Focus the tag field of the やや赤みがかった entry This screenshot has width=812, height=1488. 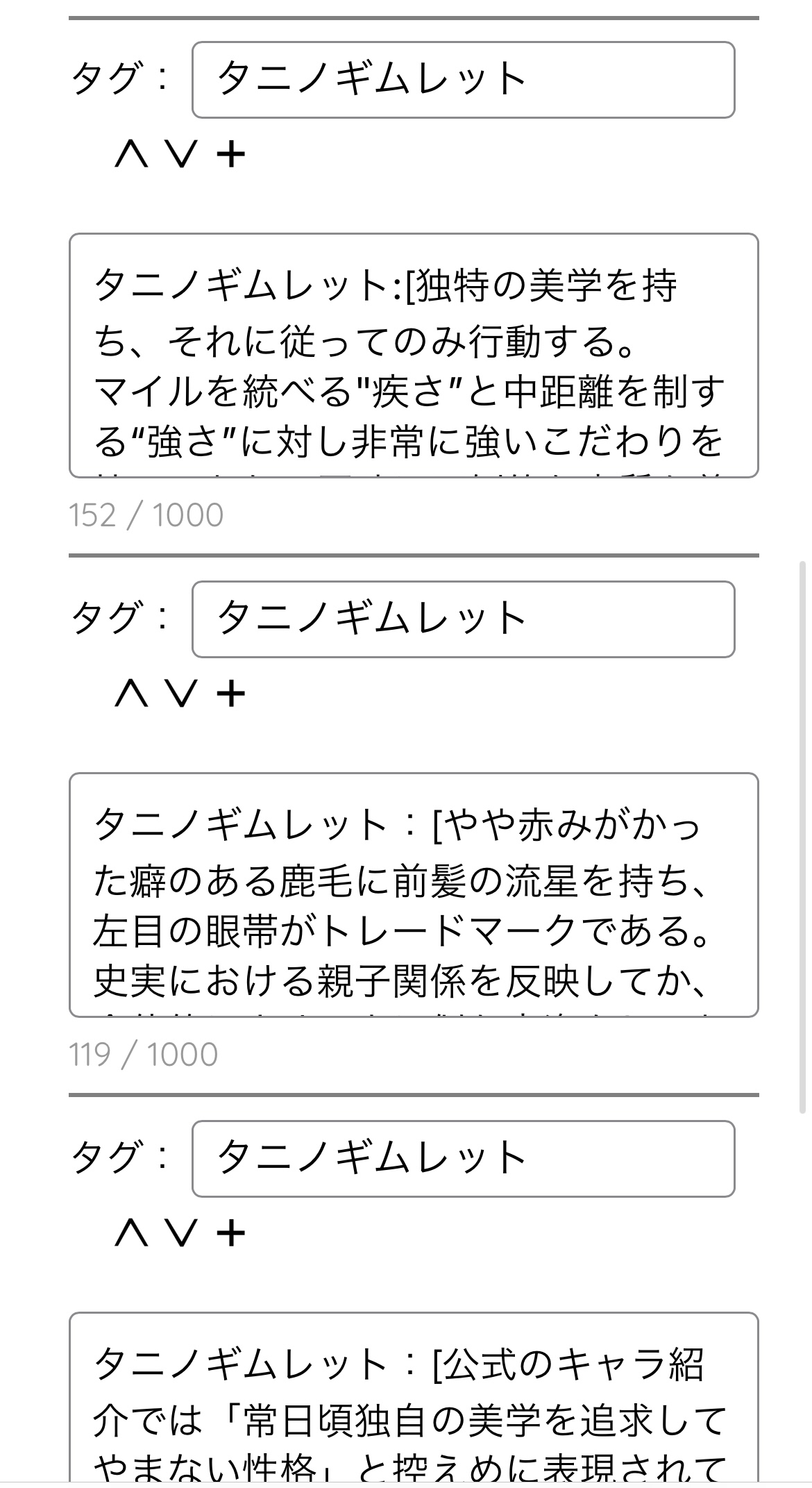point(463,619)
